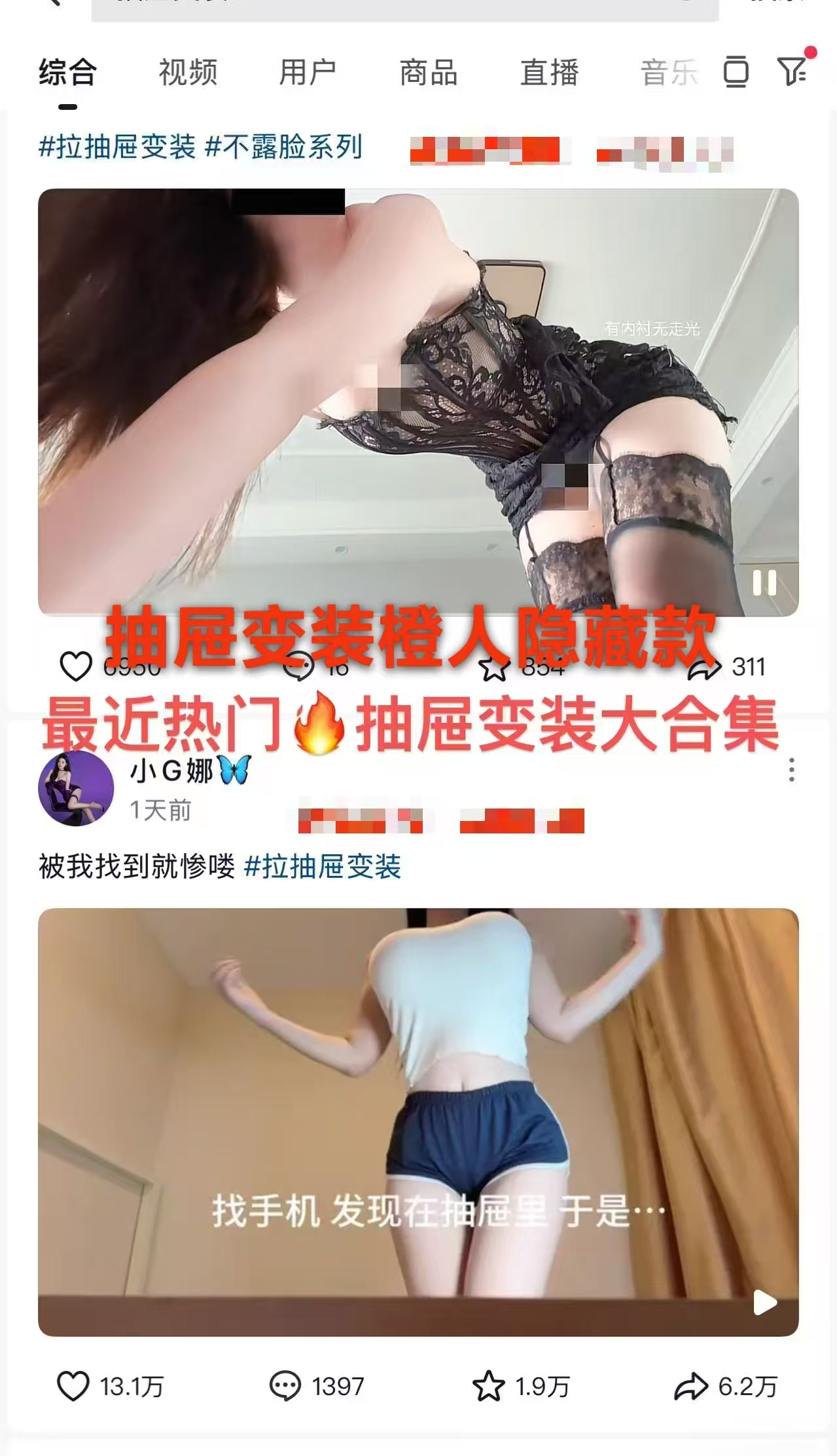Open 小G娜's profile avatar

coord(76,788)
